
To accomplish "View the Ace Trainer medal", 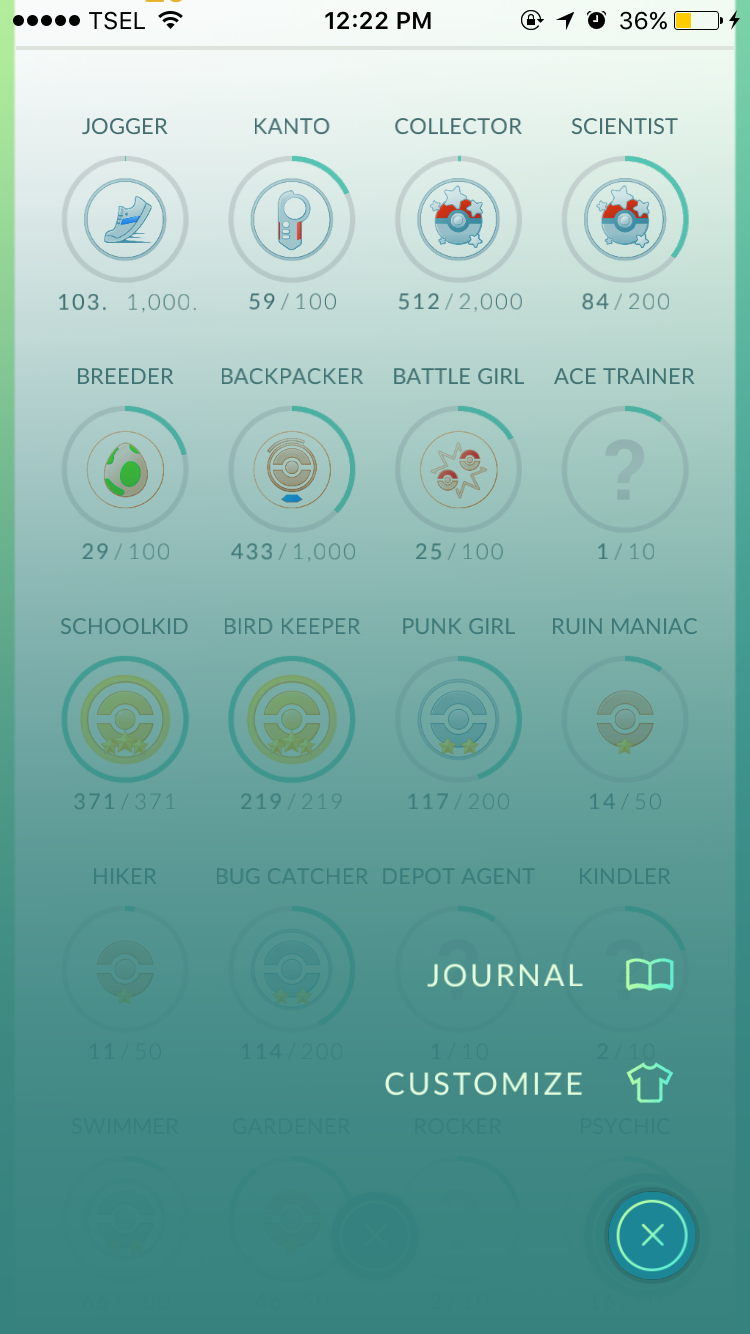I will (x=625, y=469).
